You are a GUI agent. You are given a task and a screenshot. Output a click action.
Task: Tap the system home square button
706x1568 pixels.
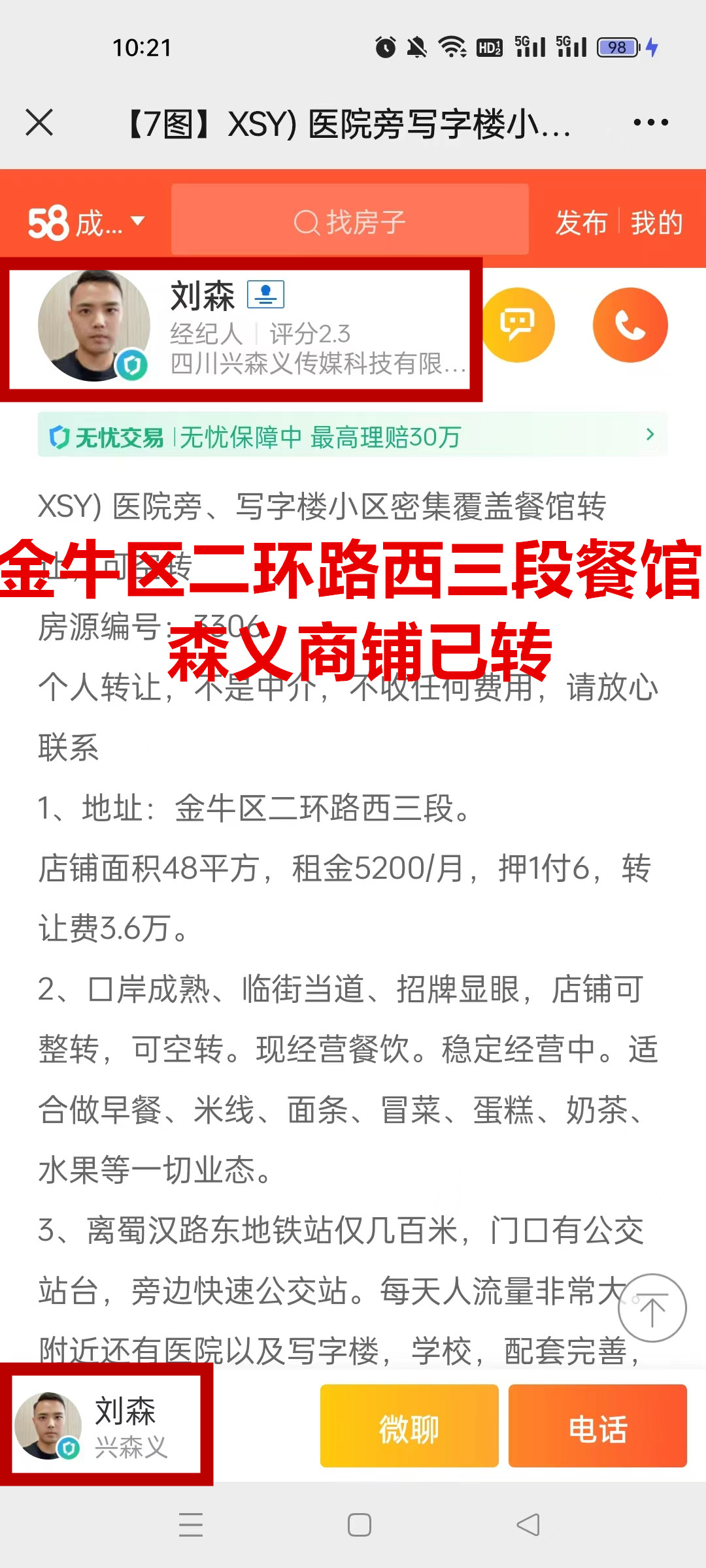tap(360, 1525)
